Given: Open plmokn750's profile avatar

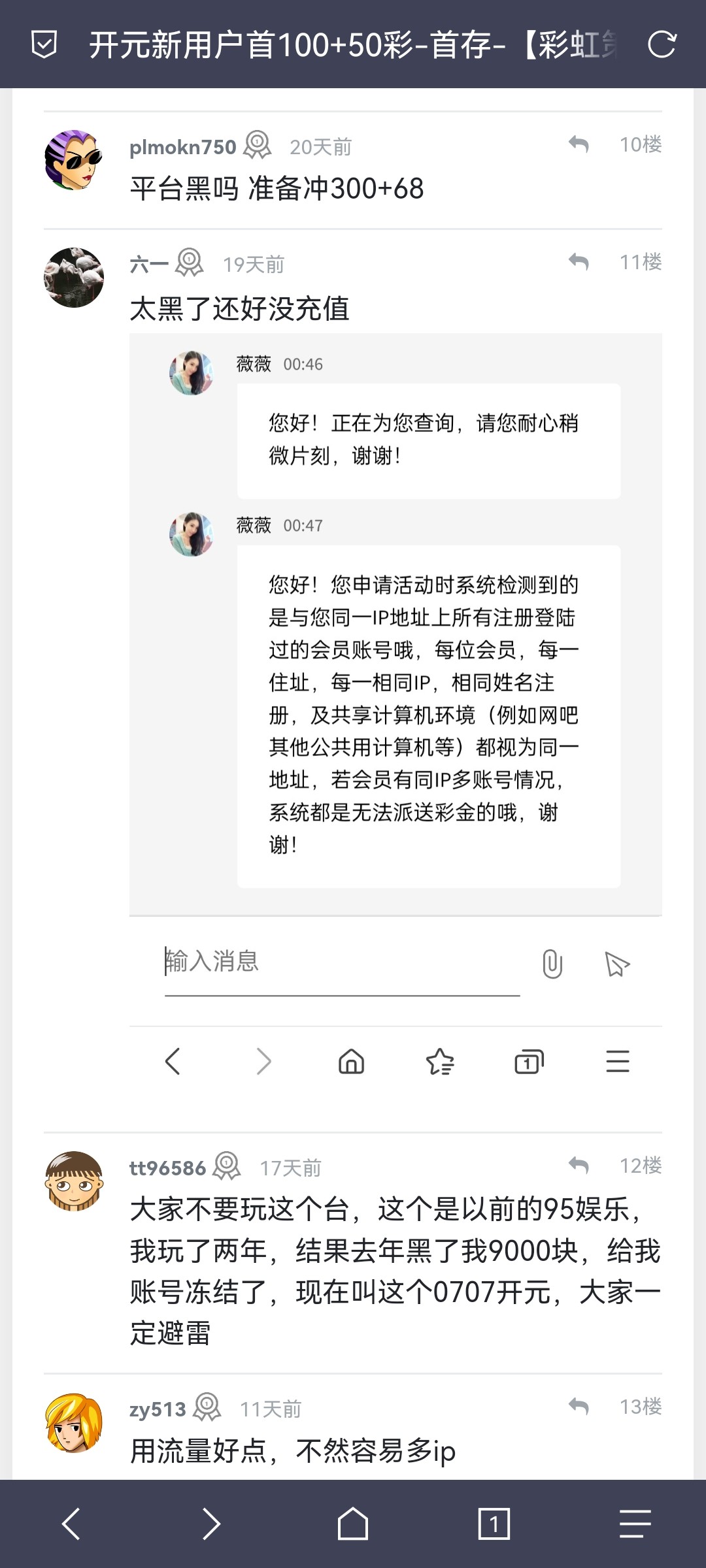Looking at the screenshot, I should point(73,160).
